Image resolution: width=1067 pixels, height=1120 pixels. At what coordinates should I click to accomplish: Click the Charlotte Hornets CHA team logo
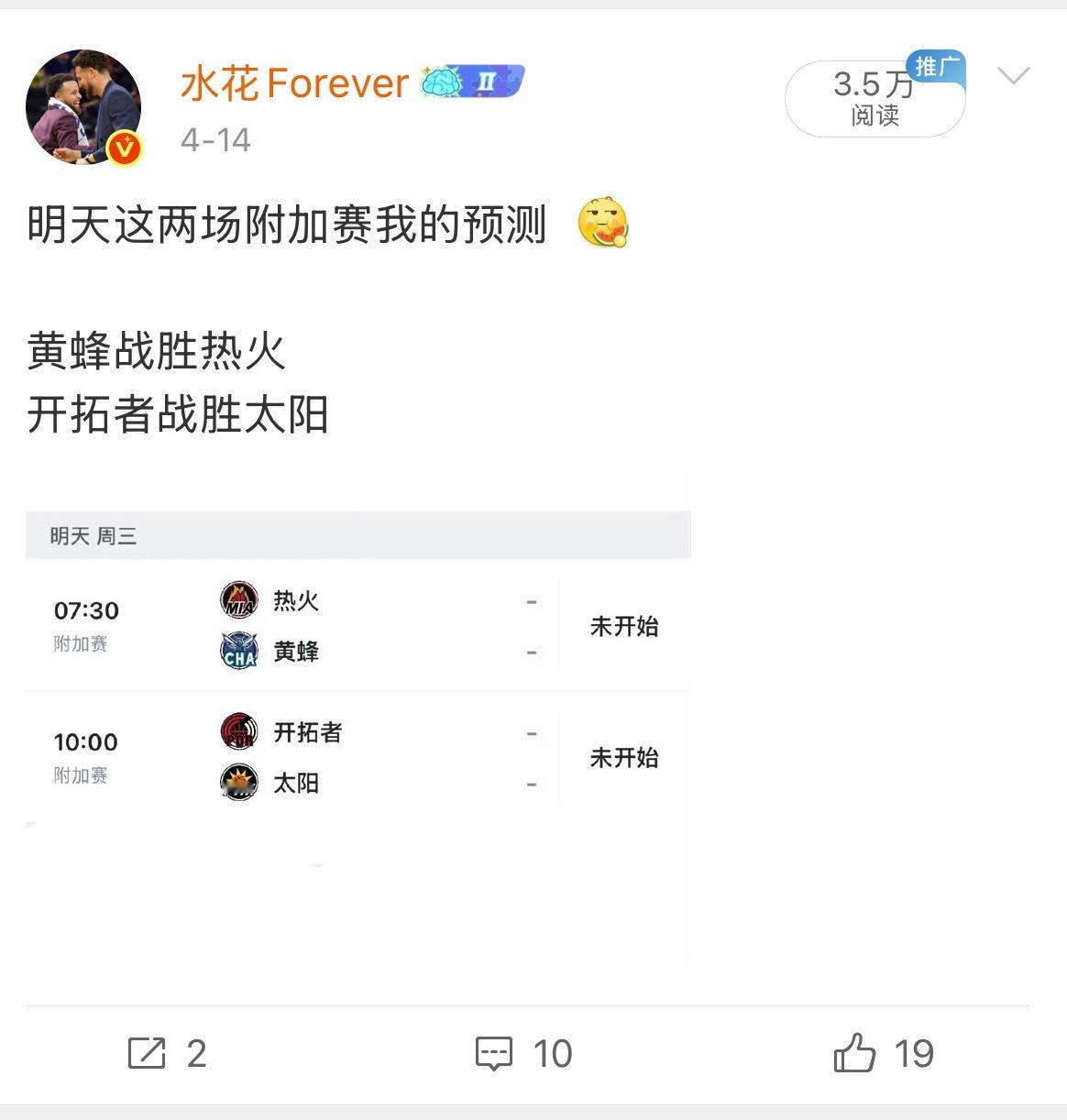(238, 651)
